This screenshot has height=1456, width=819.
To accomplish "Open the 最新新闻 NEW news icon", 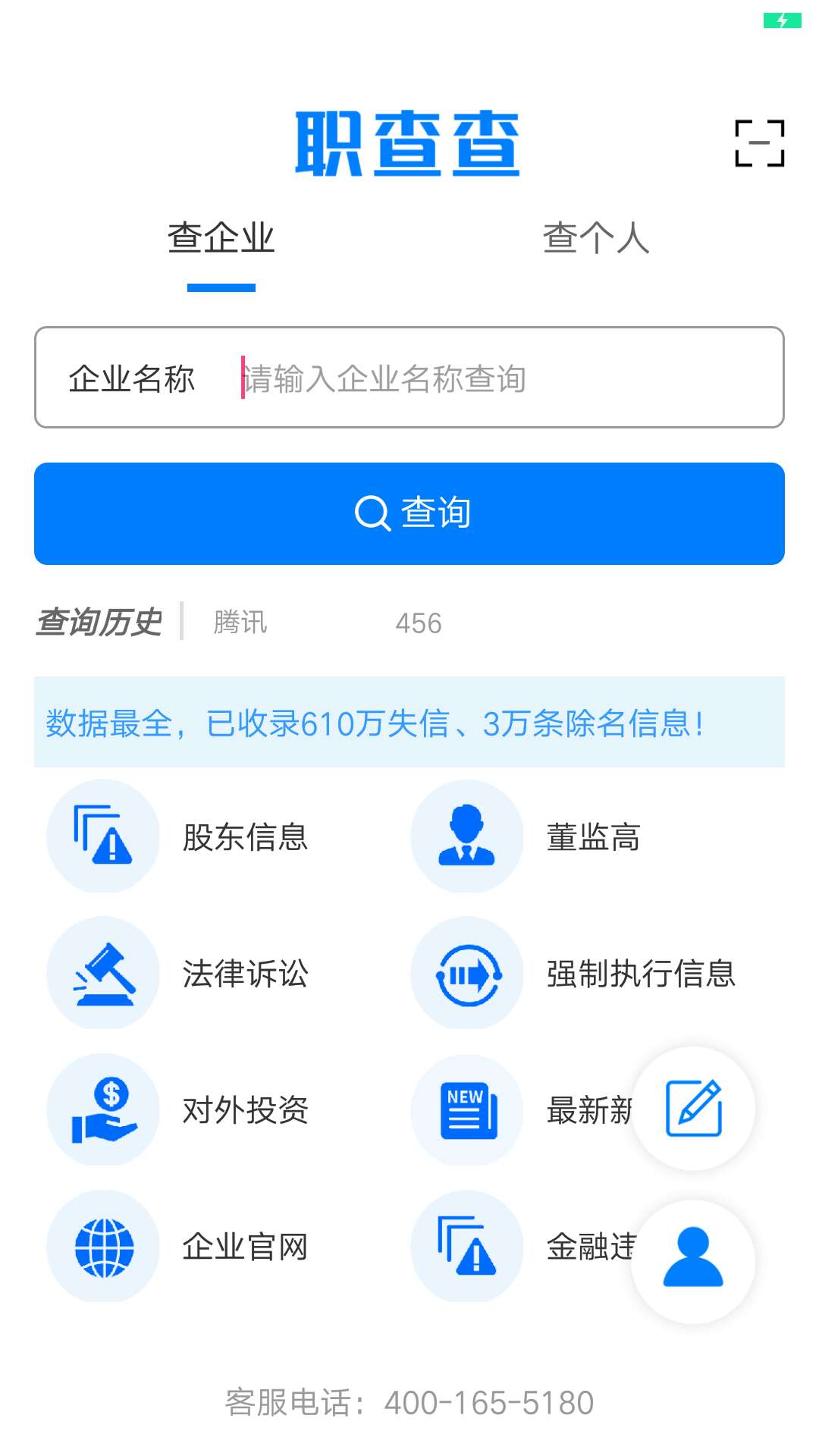I will (x=467, y=1111).
